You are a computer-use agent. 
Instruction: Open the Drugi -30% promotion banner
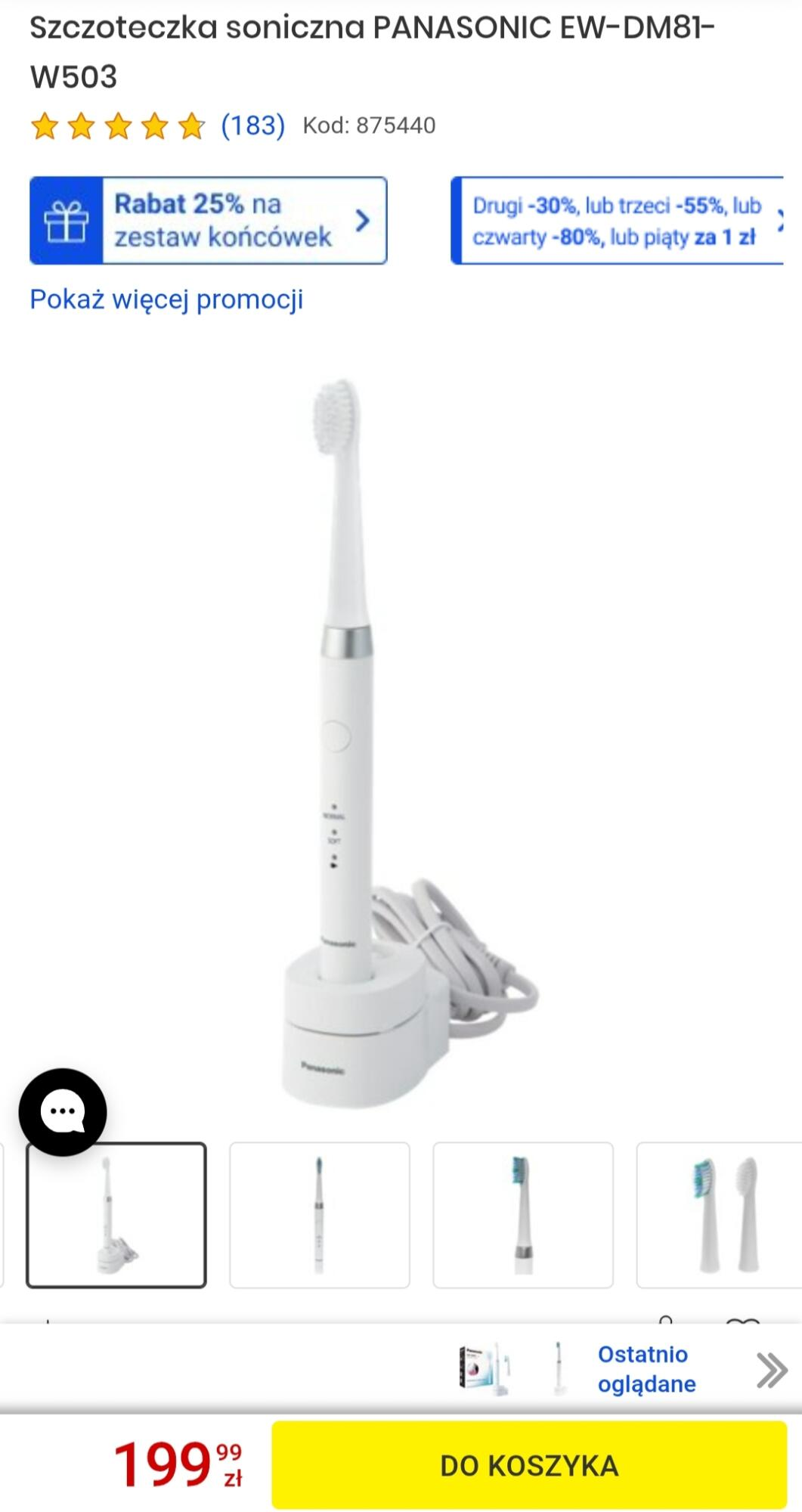pos(617,221)
